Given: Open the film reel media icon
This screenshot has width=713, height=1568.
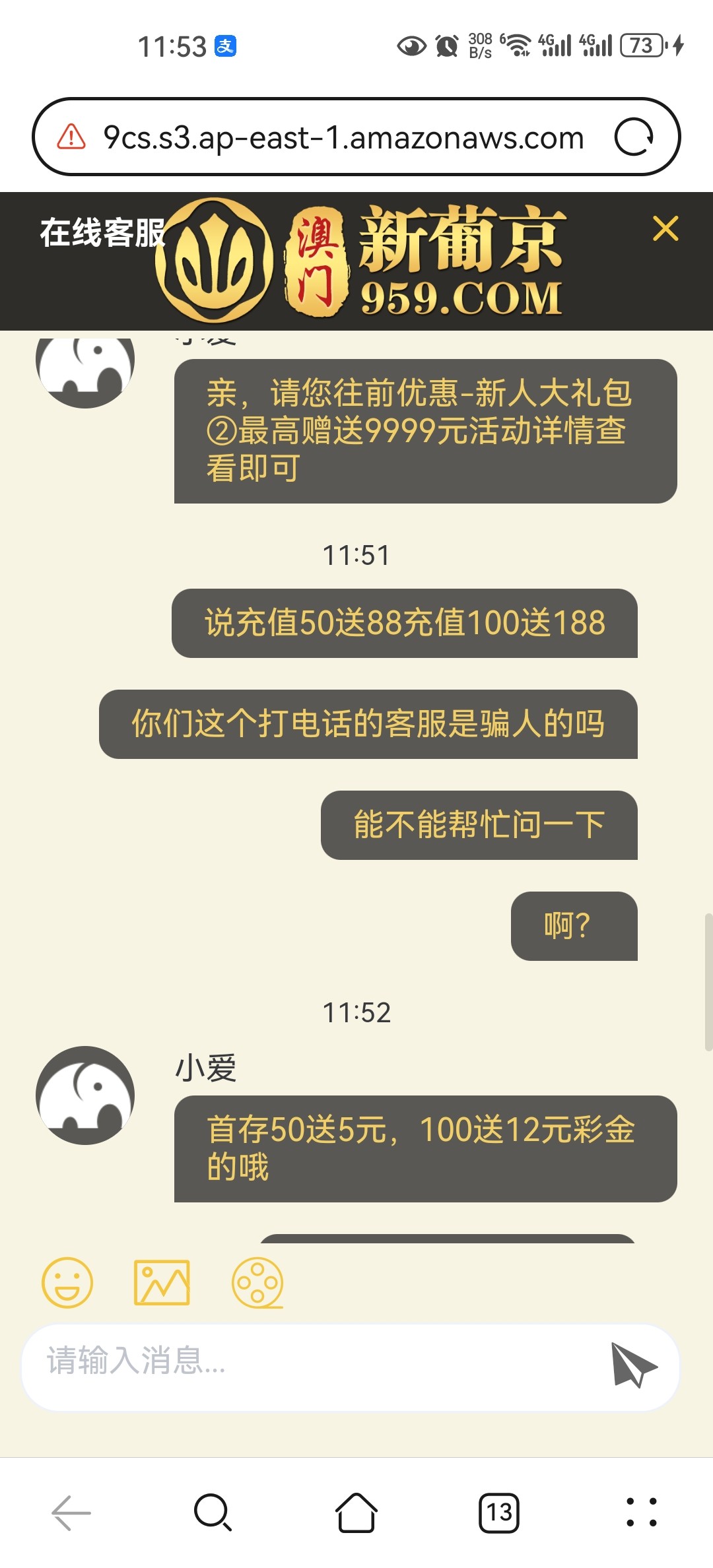Looking at the screenshot, I should (257, 1282).
